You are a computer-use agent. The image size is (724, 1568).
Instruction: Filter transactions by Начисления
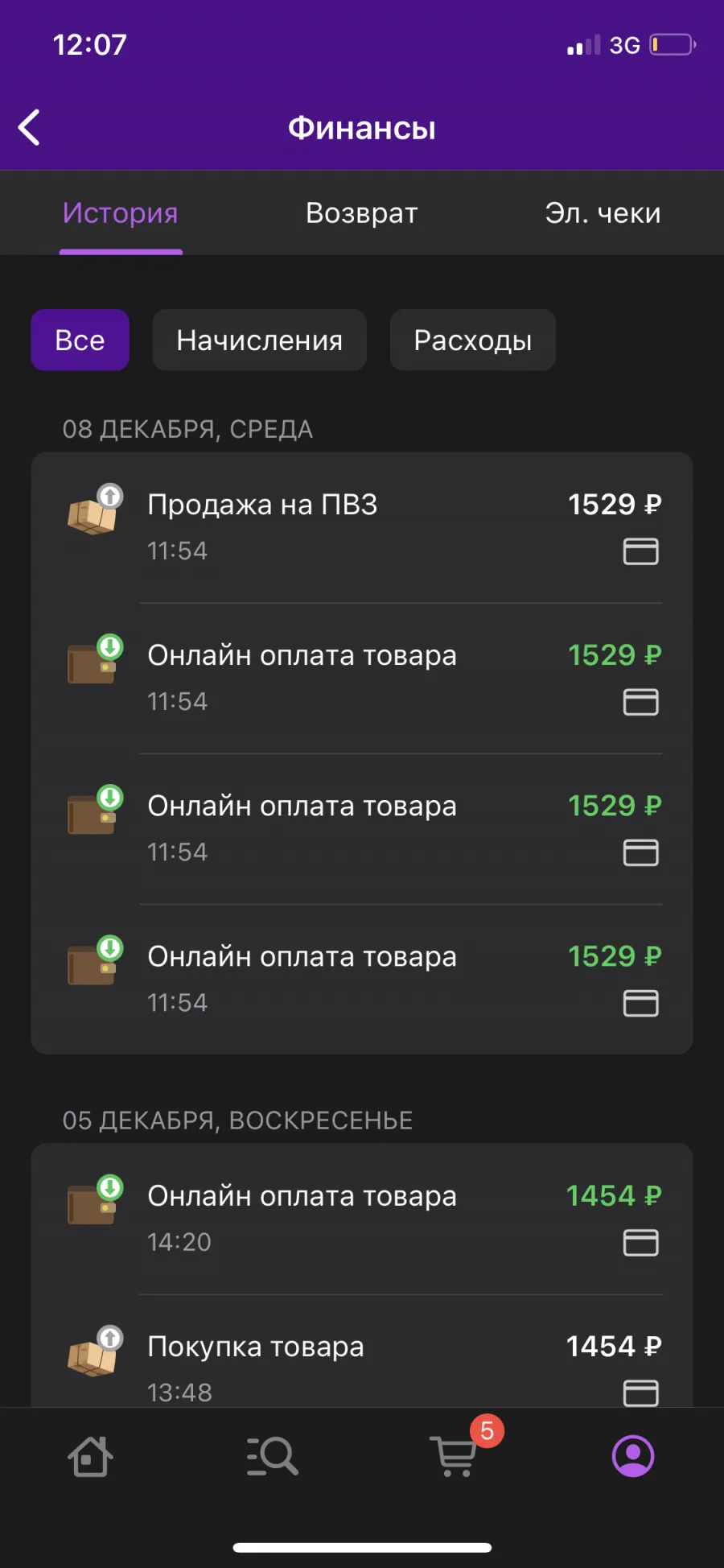point(260,340)
